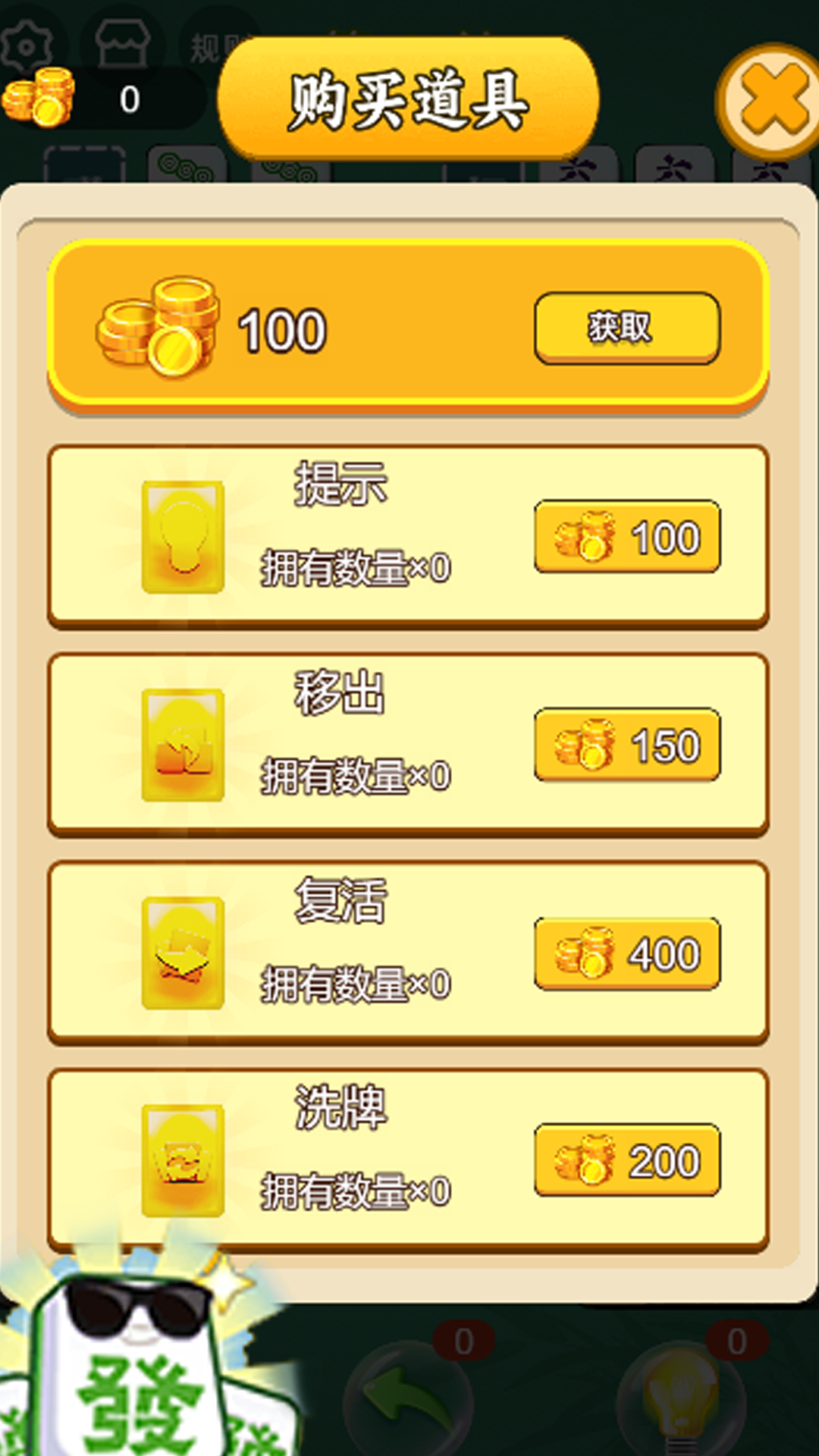
Task: Buy the 移出 item for 150 coins
Action: point(626,745)
